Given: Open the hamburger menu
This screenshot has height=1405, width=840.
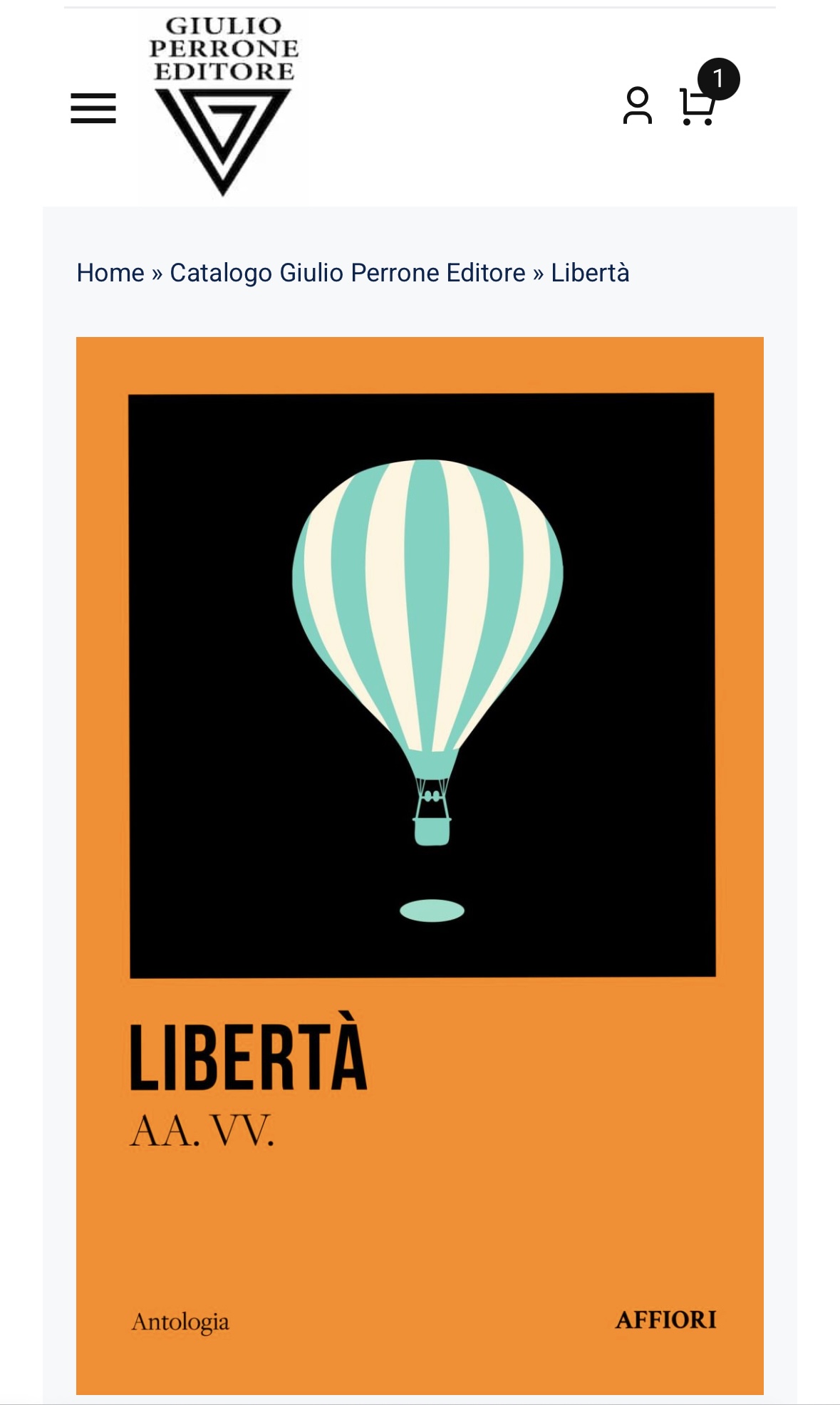Looking at the screenshot, I should click(x=93, y=108).
